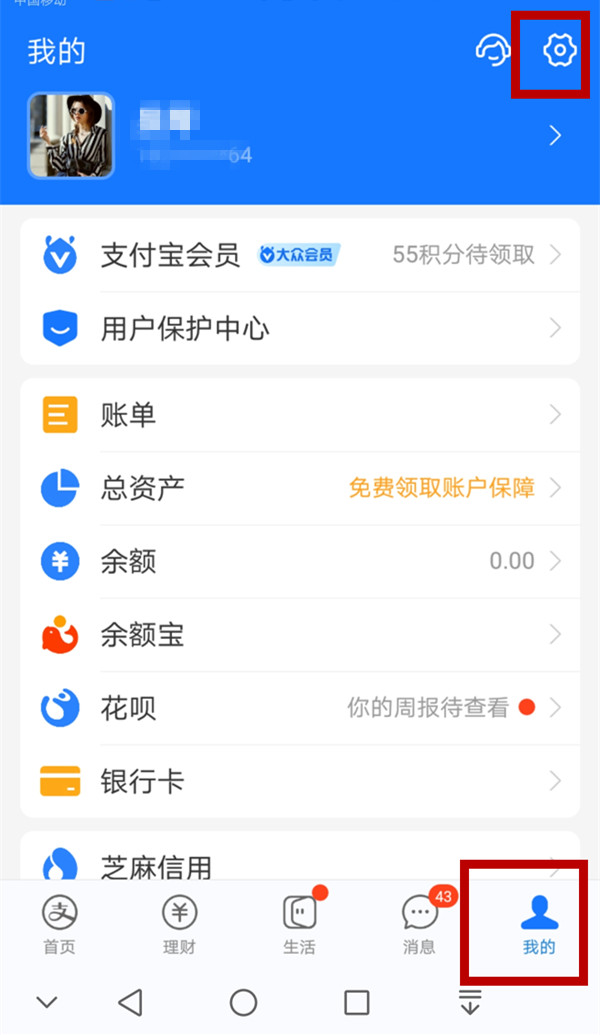
Task: Expand account profile with the arrow
Action: [x=556, y=136]
